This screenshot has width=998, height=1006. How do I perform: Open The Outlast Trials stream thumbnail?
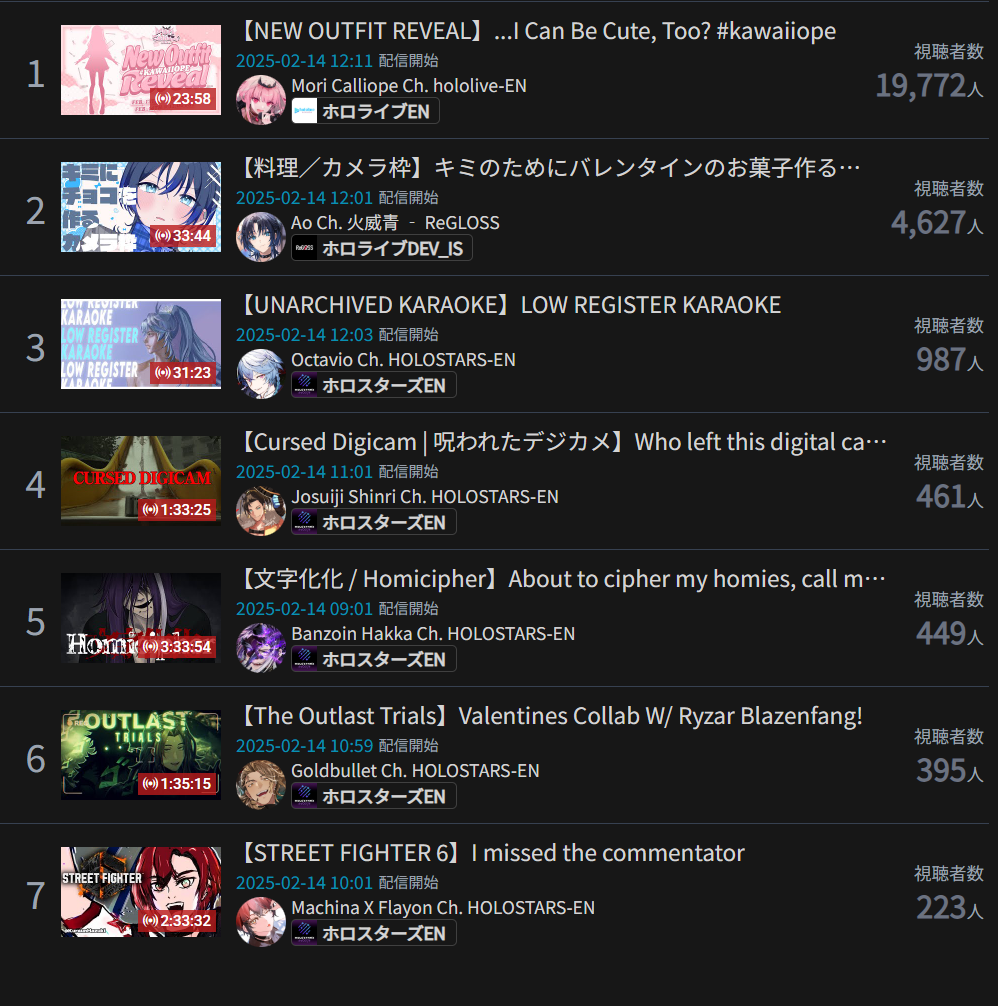(x=140, y=755)
